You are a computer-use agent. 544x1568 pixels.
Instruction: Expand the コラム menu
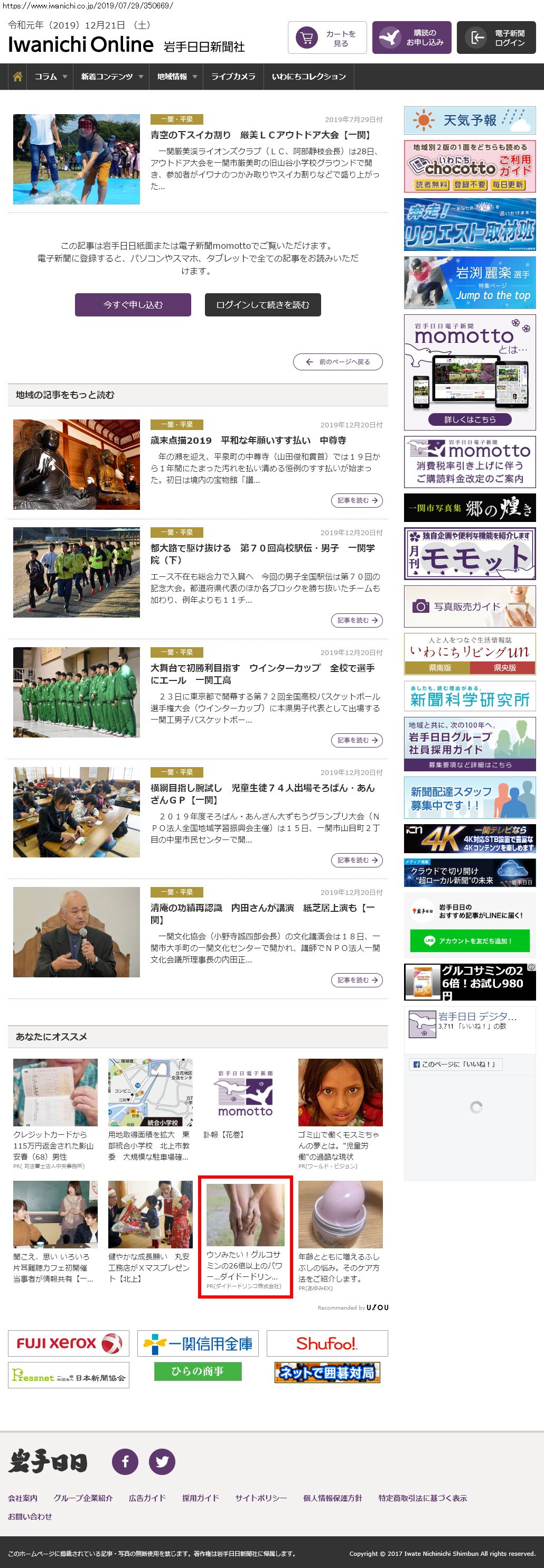(x=51, y=77)
